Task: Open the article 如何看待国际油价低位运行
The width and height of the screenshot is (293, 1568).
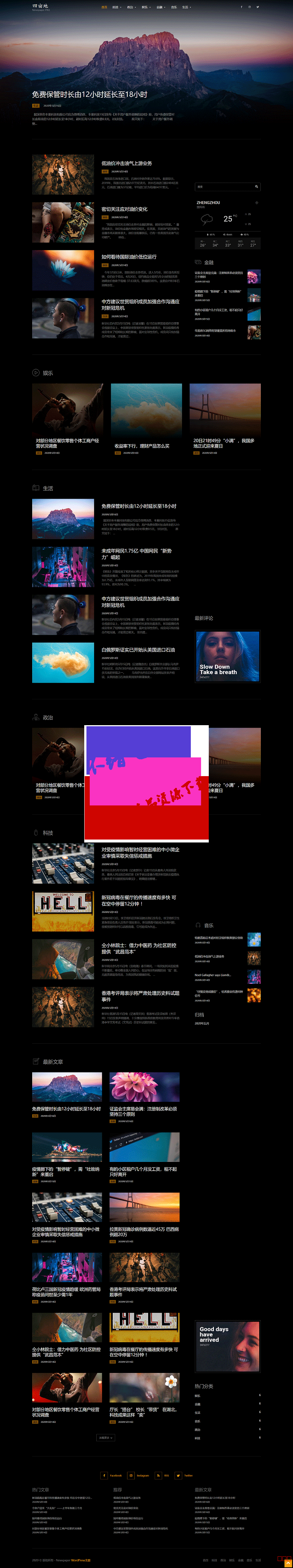Action: tap(128, 257)
